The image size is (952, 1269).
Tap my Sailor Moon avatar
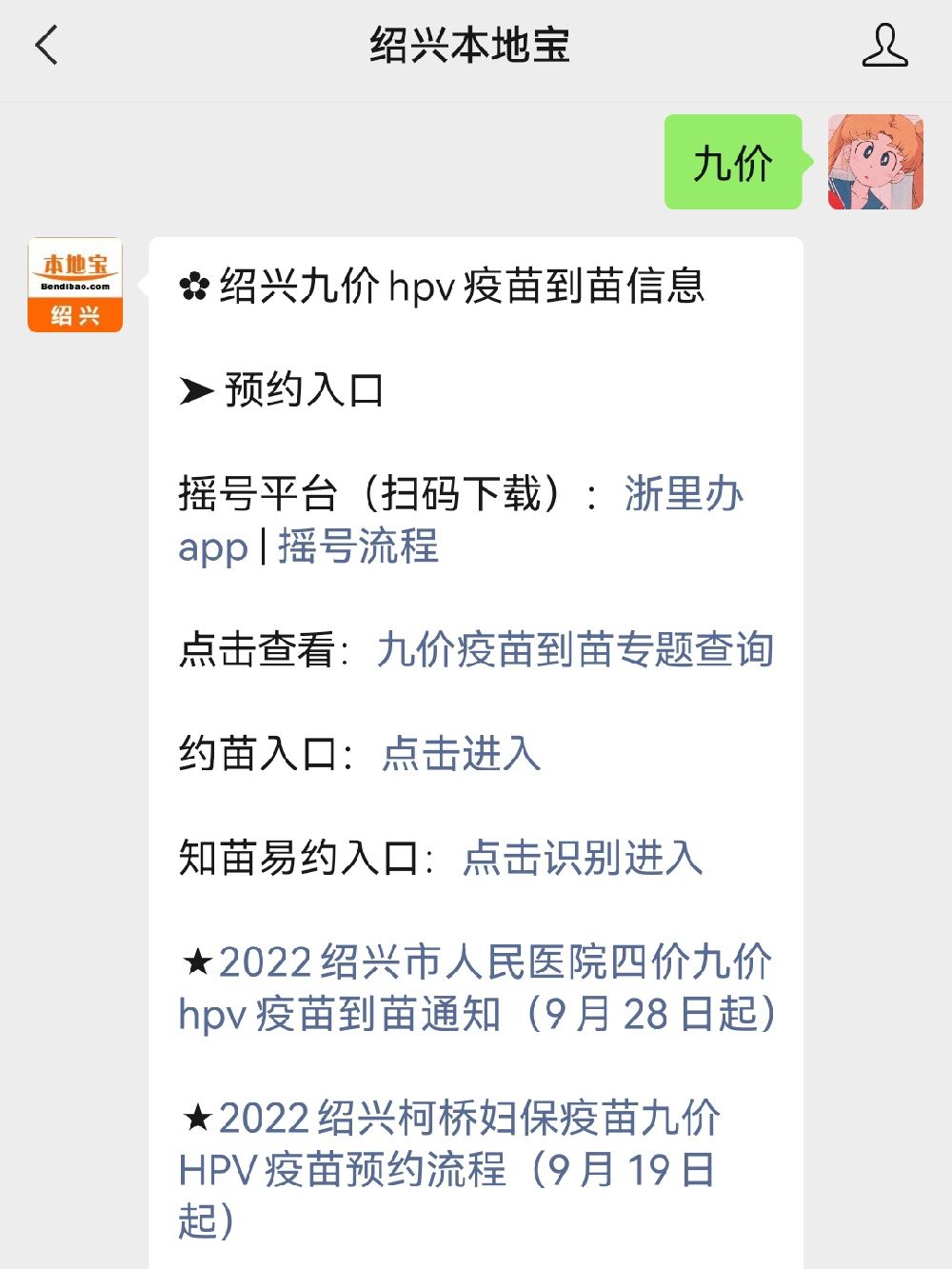click(x=875, y=162)
